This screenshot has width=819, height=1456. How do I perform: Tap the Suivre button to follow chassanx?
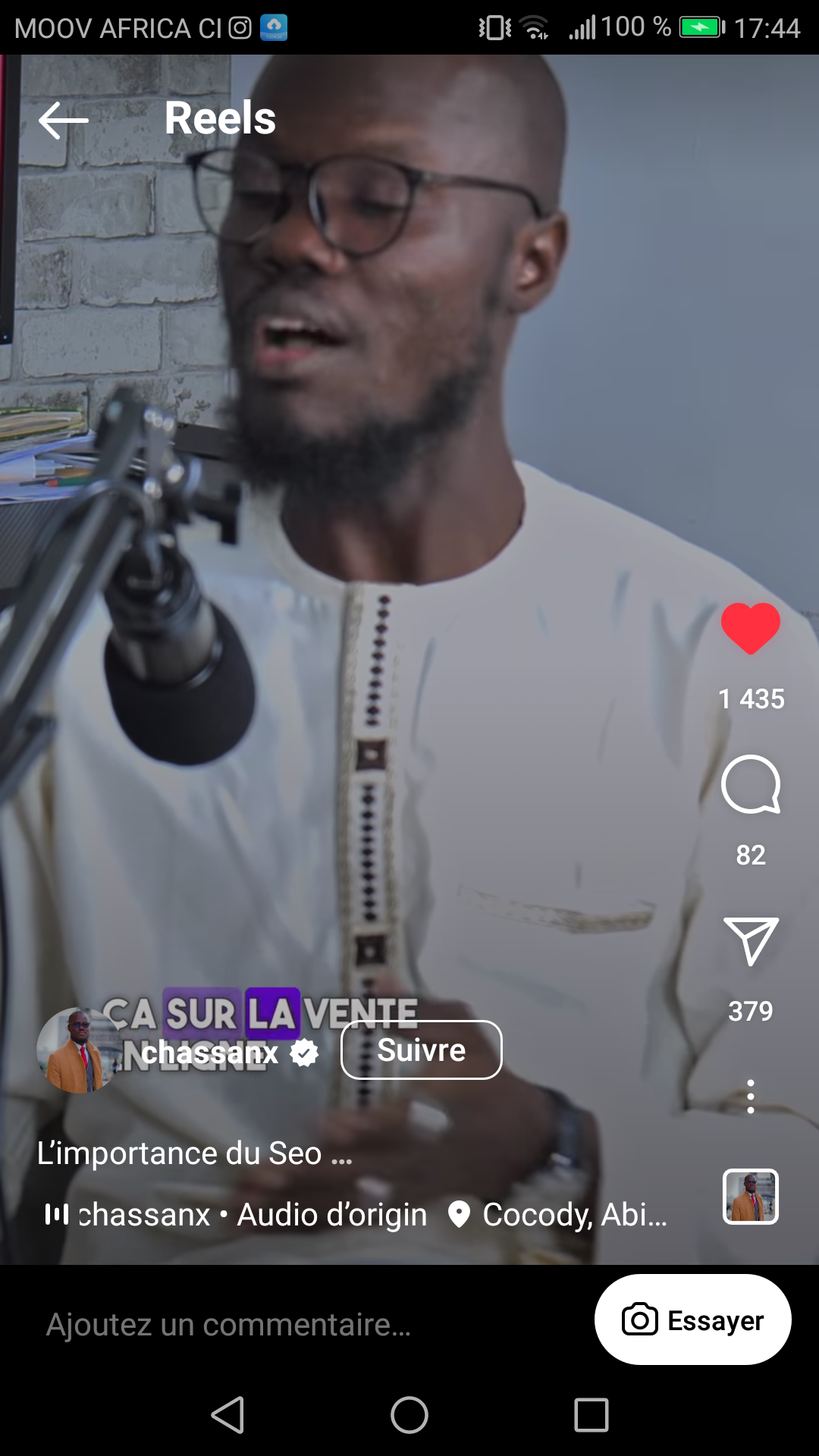coord(421,1050)
